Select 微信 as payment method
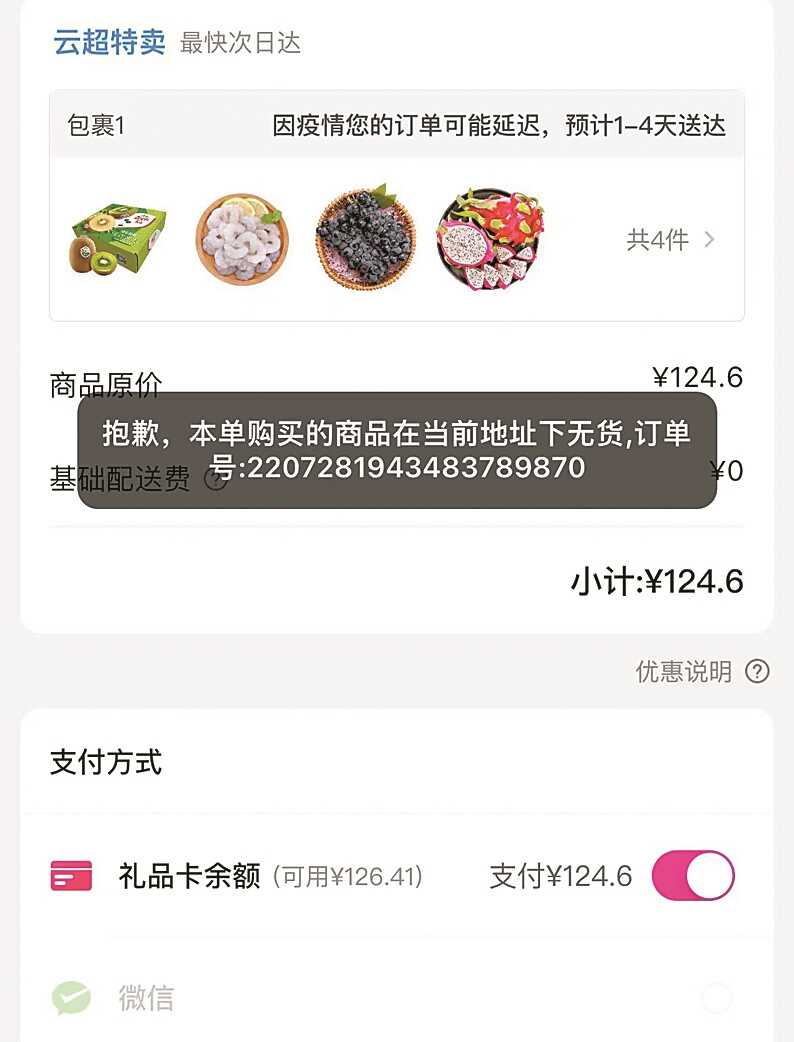Image resolution: width=794 pixels, height=1042 pixels. click(716, 997)
